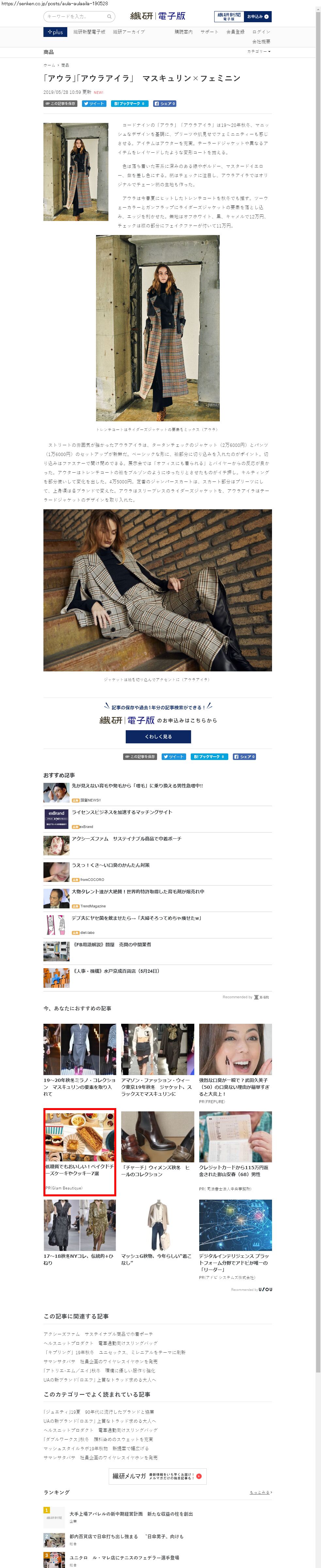
Task: Open the plus section
Action: tap(55, 32)
